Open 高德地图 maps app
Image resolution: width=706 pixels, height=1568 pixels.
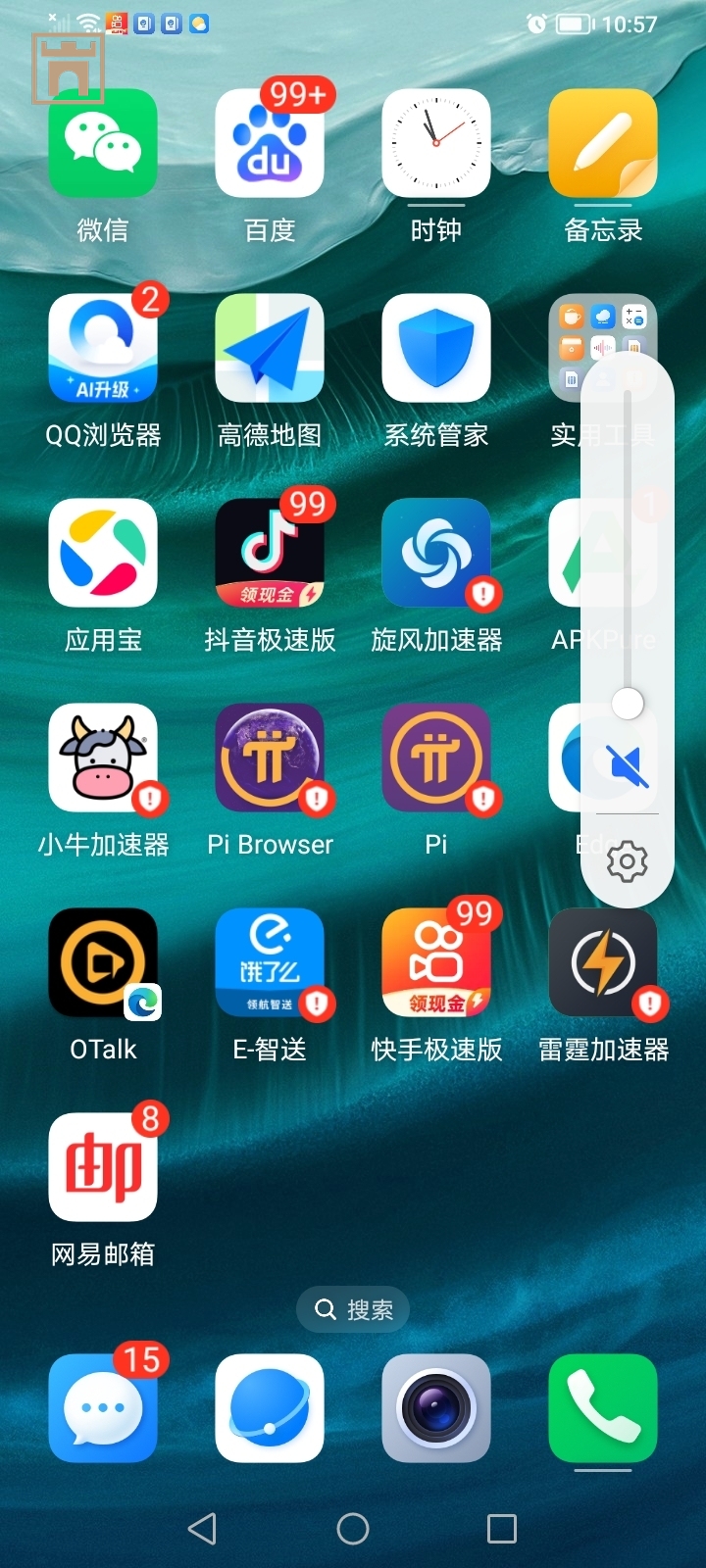point(270,348)
